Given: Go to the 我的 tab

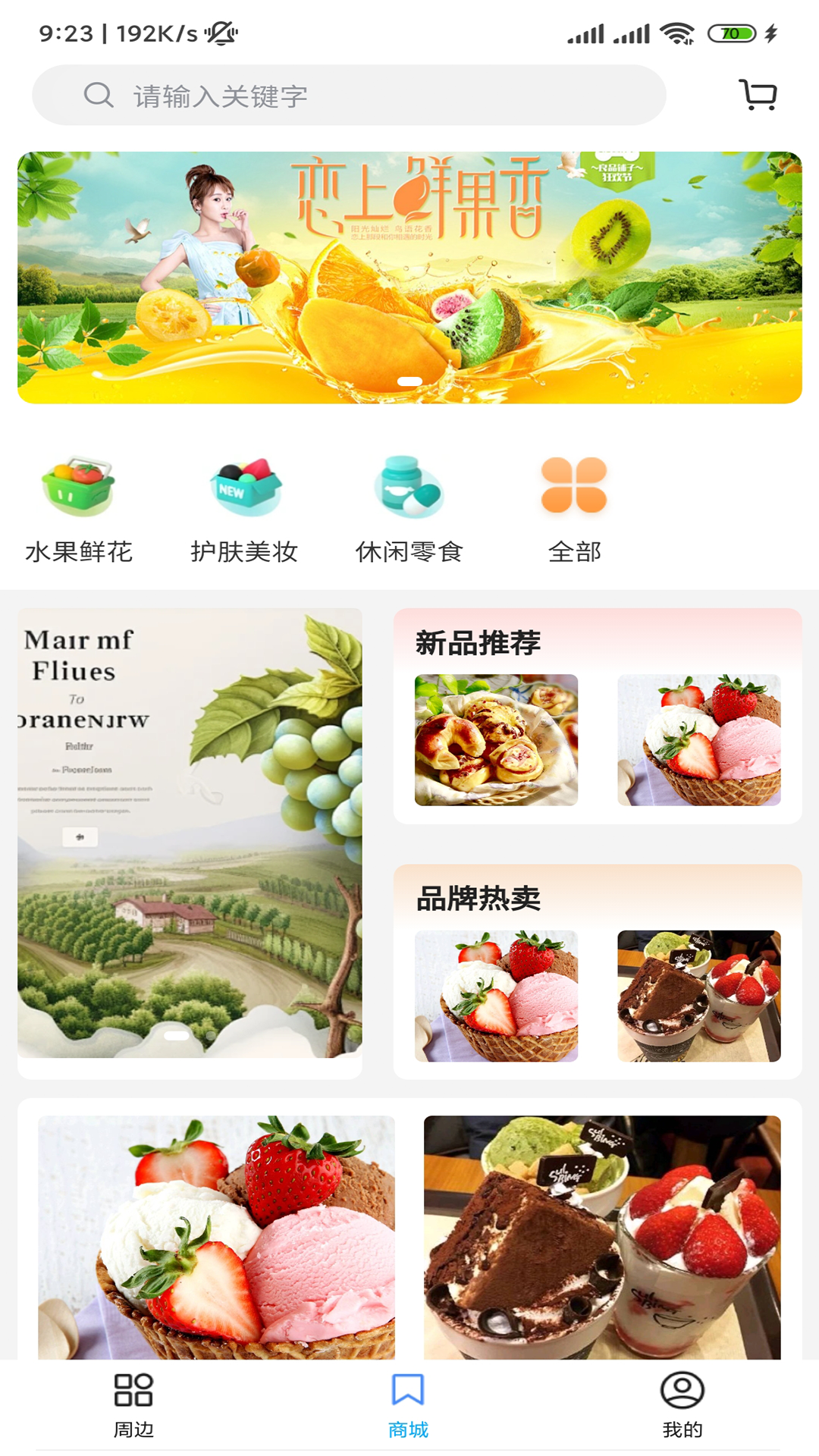Looking at the screenshot, I should pyautogui.click(x=682, y=1404).
